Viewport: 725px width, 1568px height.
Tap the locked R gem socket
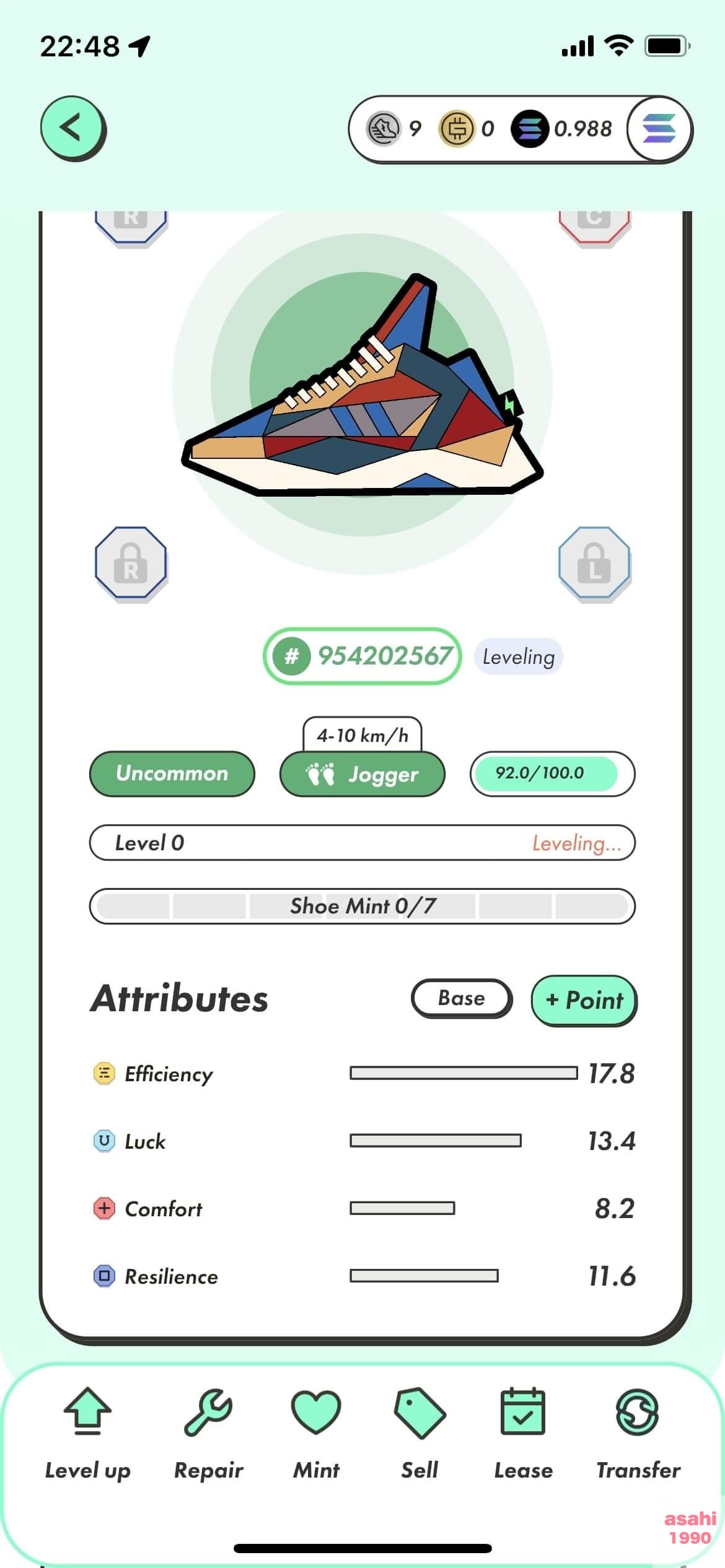(131, 562)
